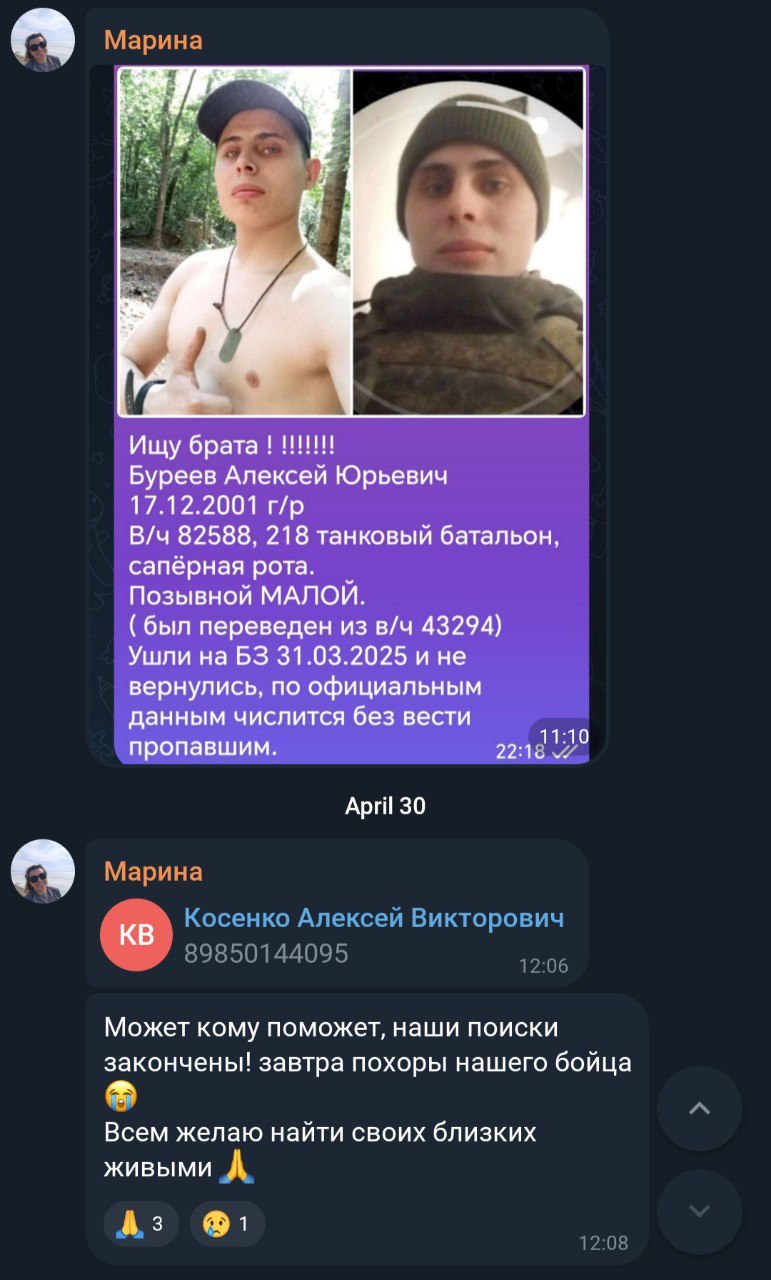Tap the praying hands reaction with 3

click(140, 1223)
